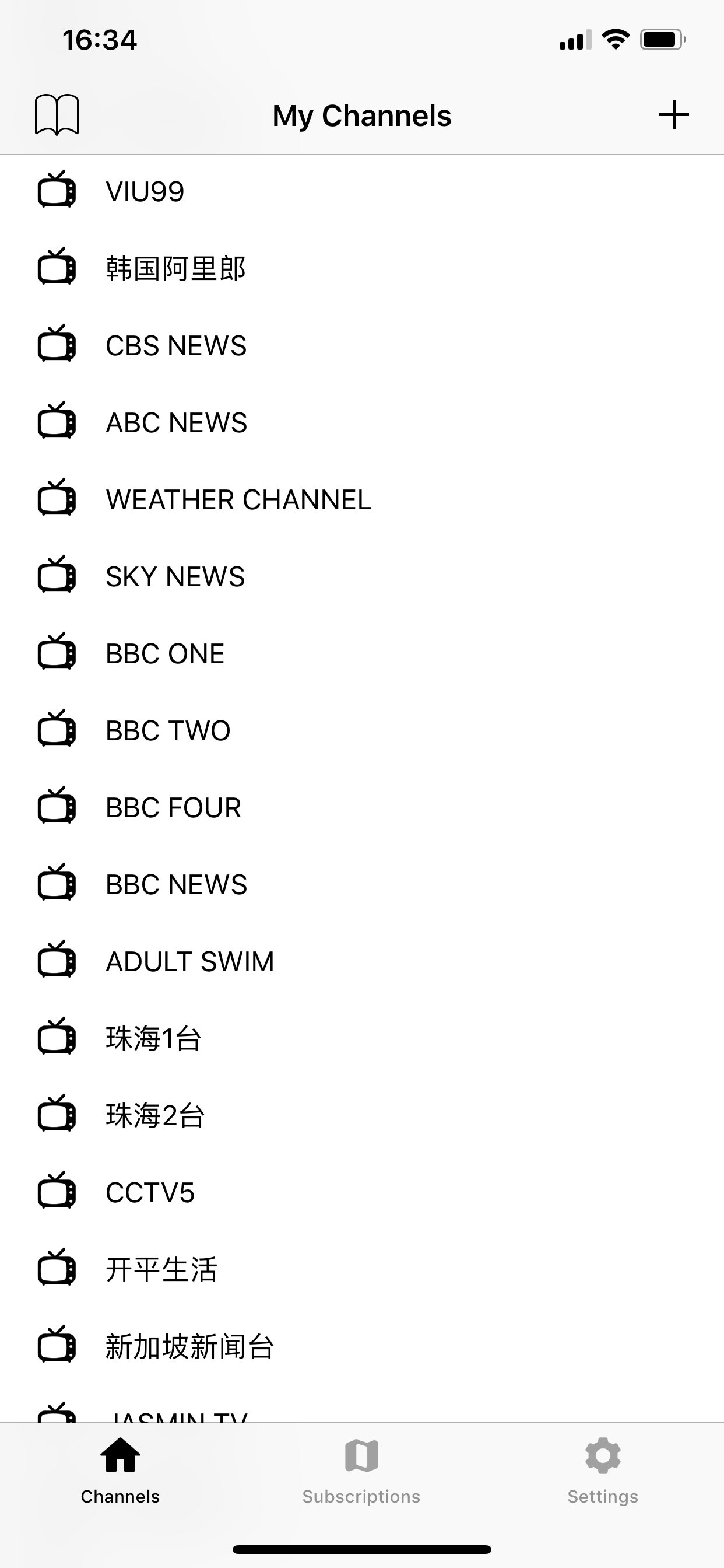Select the SKY NEWS channel
Screen dimensions: 724x1568
tap(175, 576)
